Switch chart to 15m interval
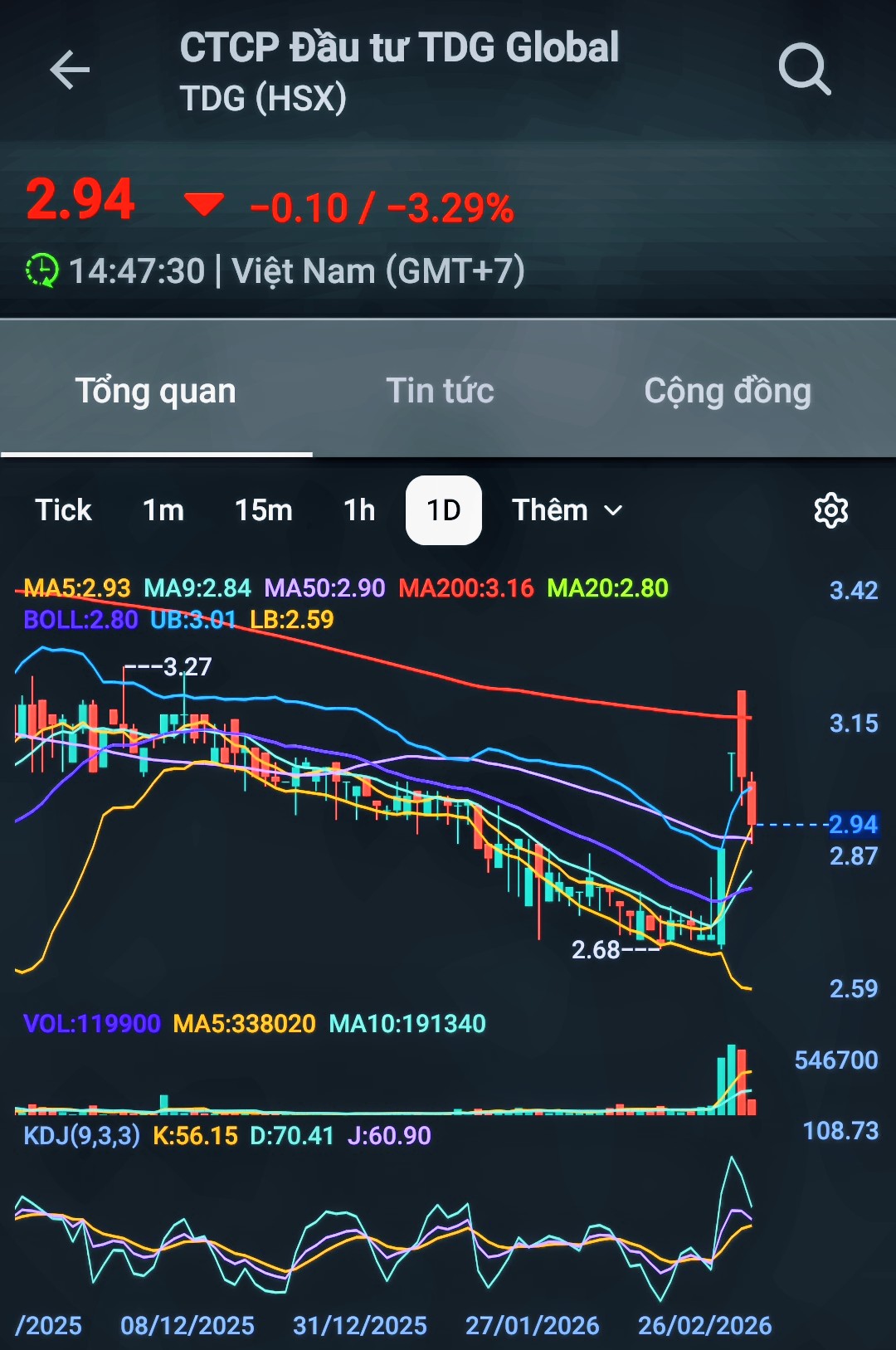Screen dimensions: 896x1350 coord(263,510)
